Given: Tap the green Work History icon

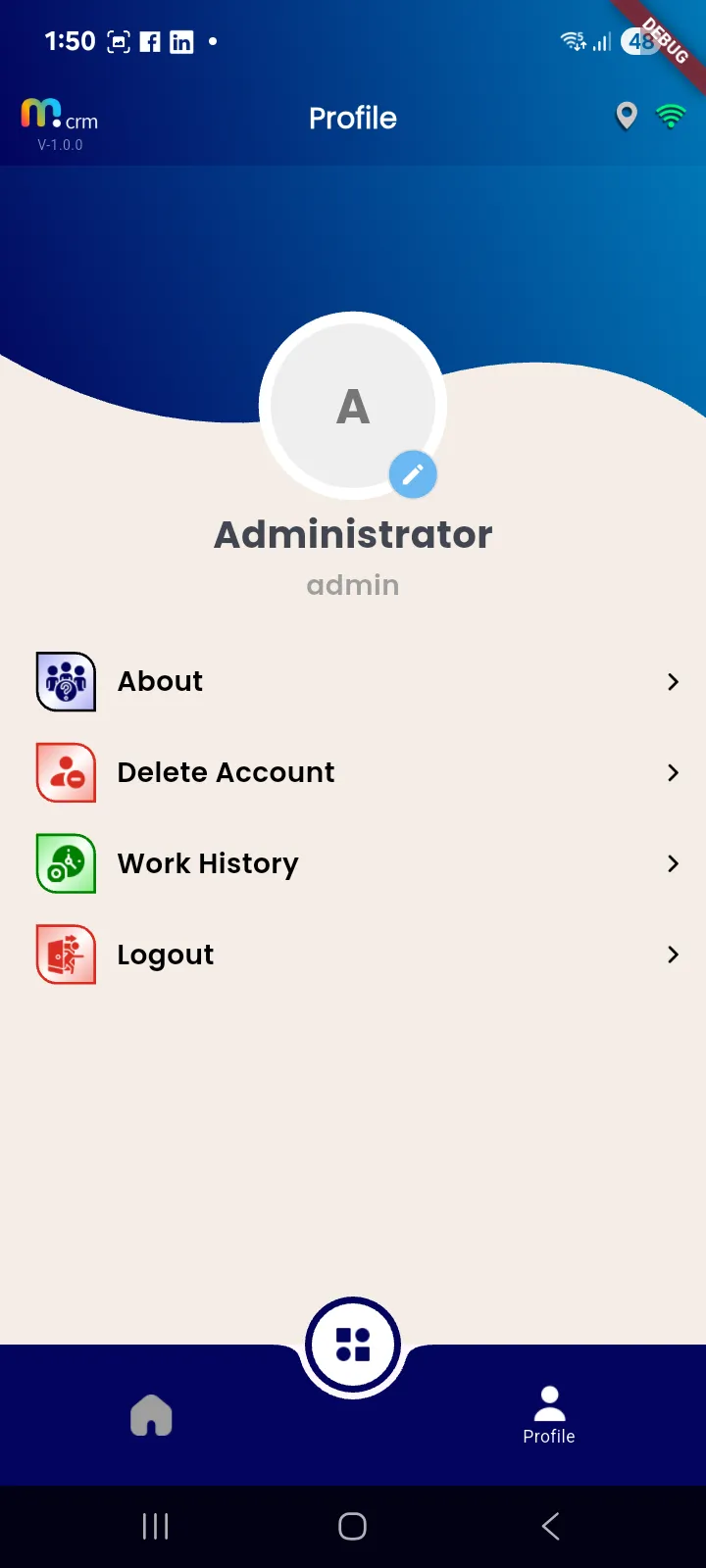Looking at the screenshot, I should tap(65, 863).
